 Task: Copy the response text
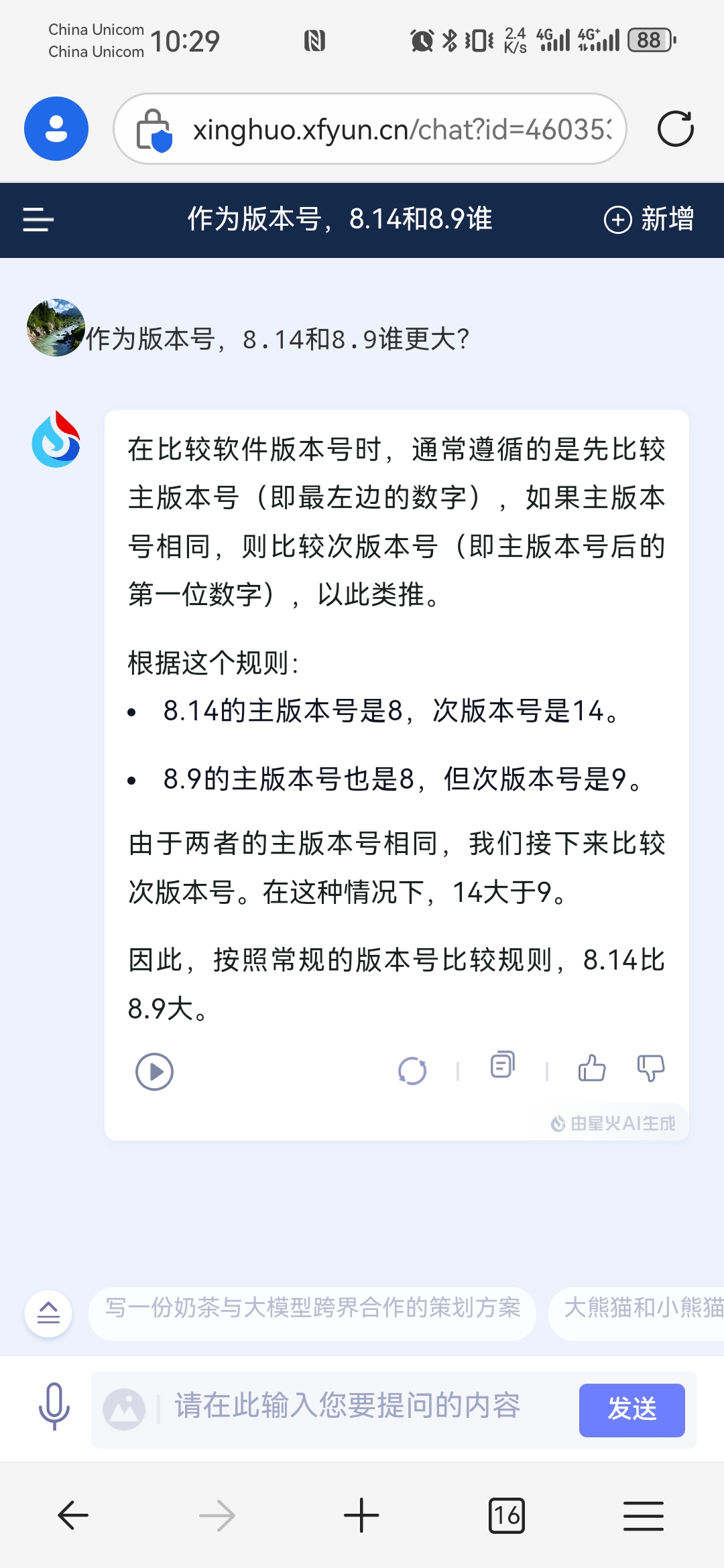coord(502,1065)
